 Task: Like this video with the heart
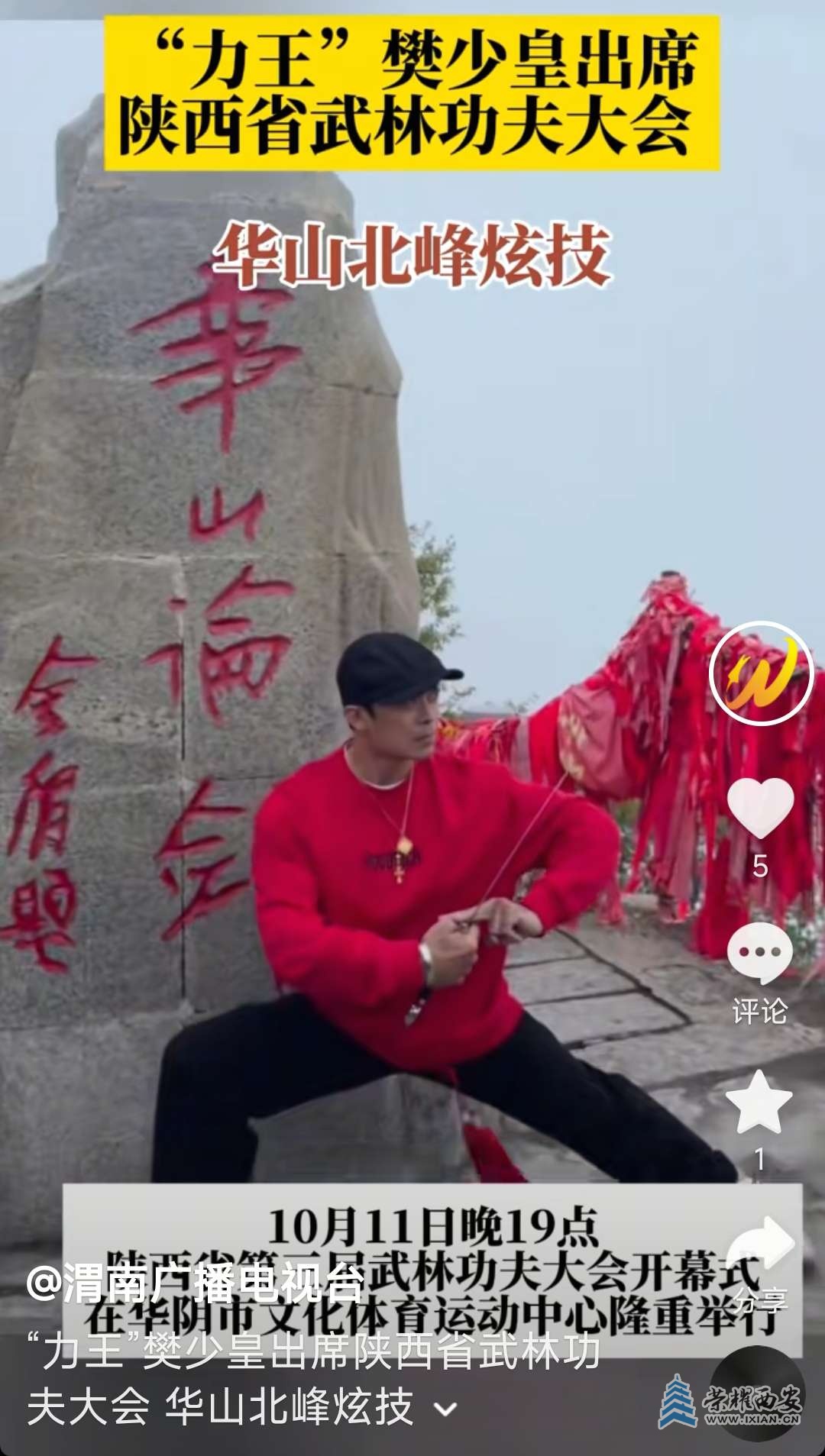(x=760, y=808)
